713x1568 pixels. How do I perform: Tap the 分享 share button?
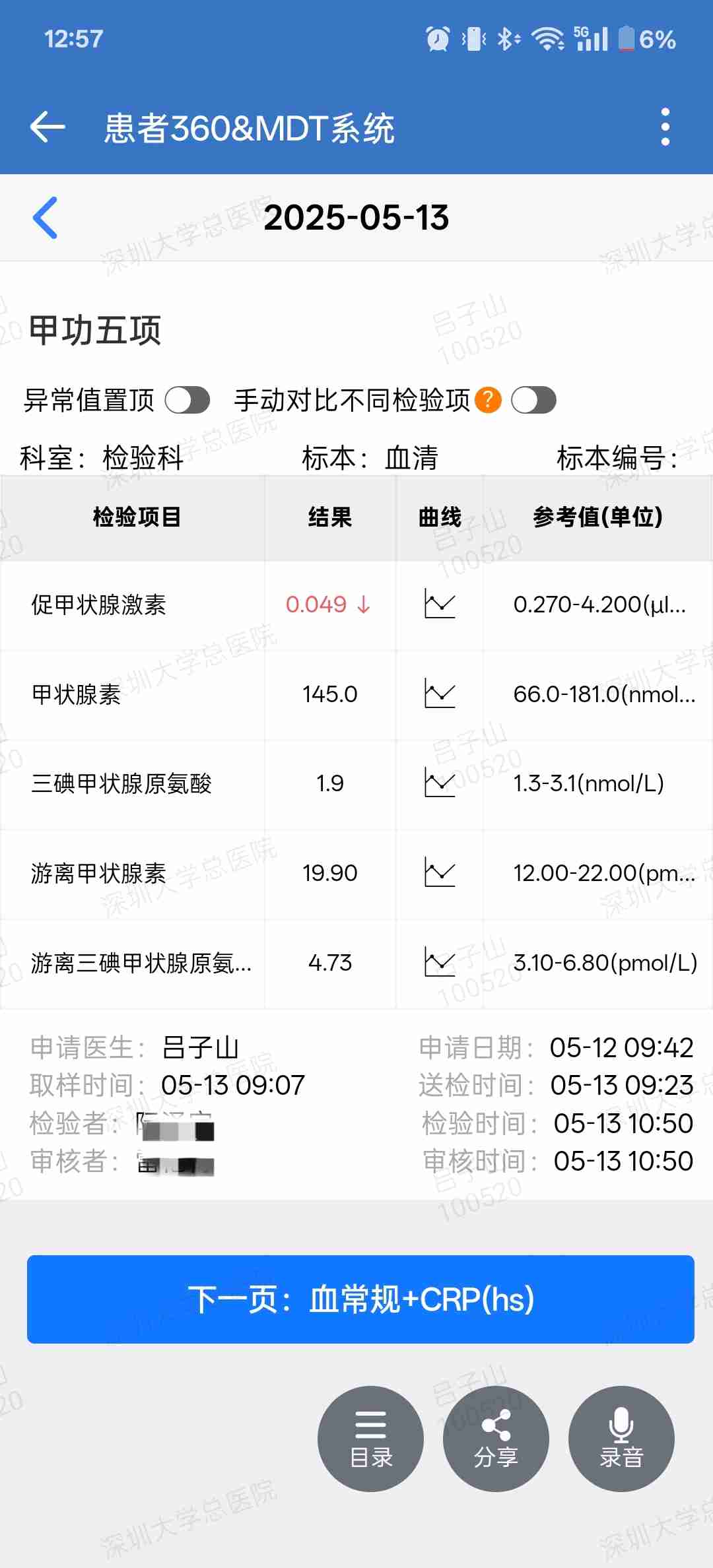pyautogui.click(x=496, y=1439)
